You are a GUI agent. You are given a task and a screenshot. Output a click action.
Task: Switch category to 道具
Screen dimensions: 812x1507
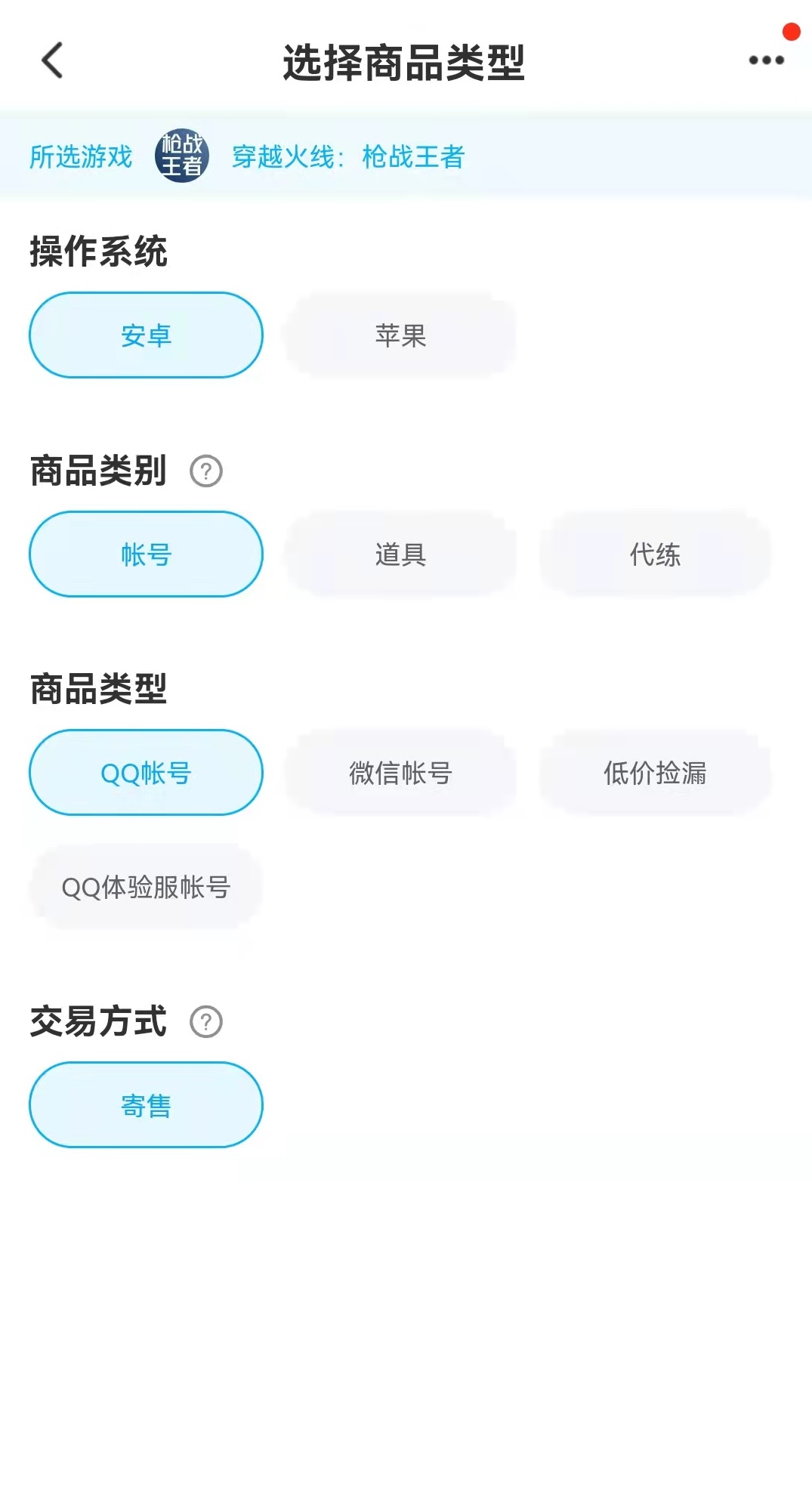coord(400,554)
